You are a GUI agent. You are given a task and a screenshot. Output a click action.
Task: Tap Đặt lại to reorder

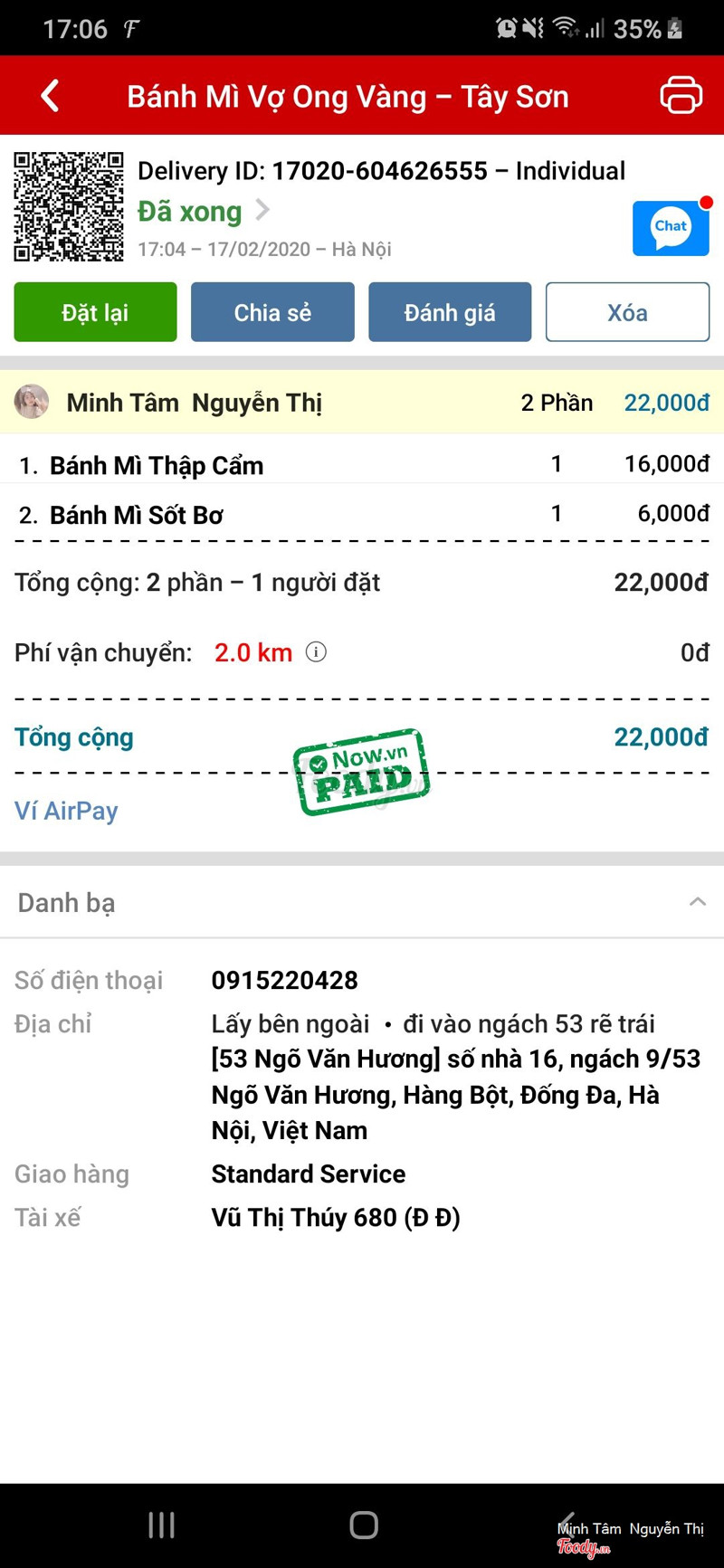point(95,312)
